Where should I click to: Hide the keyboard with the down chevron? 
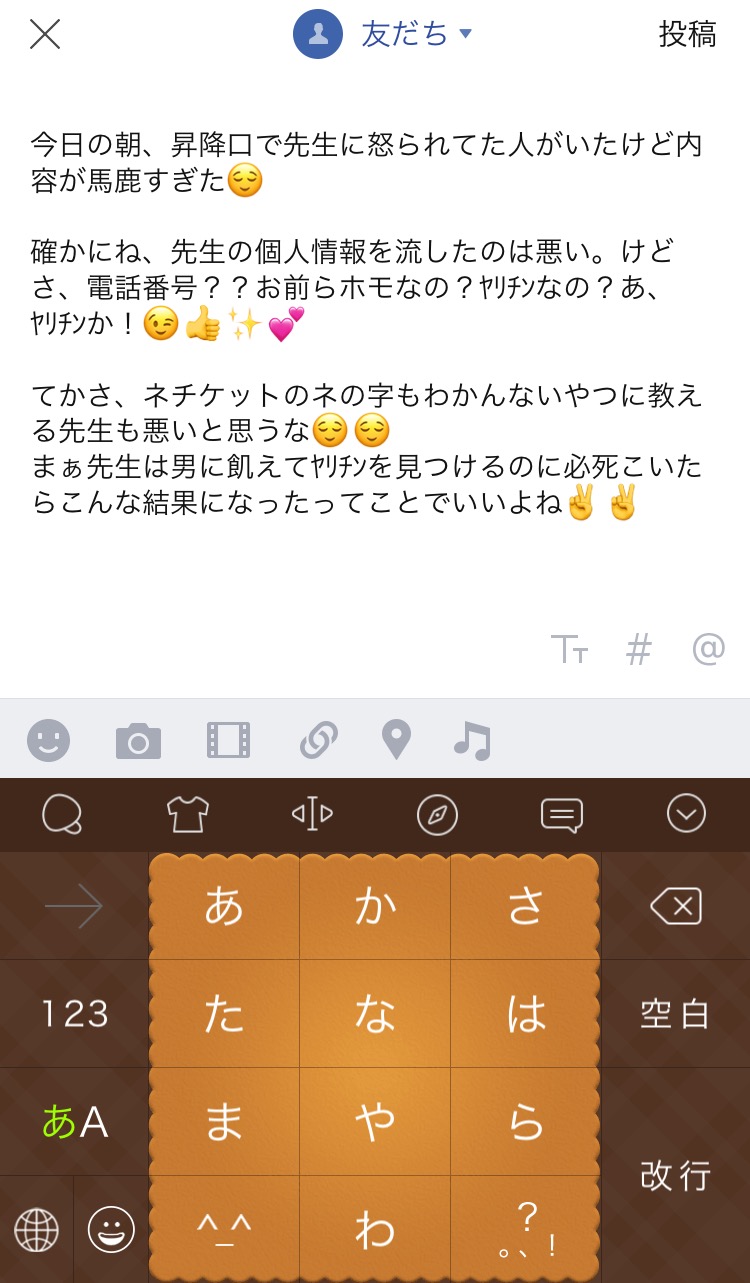pos(686,814)
